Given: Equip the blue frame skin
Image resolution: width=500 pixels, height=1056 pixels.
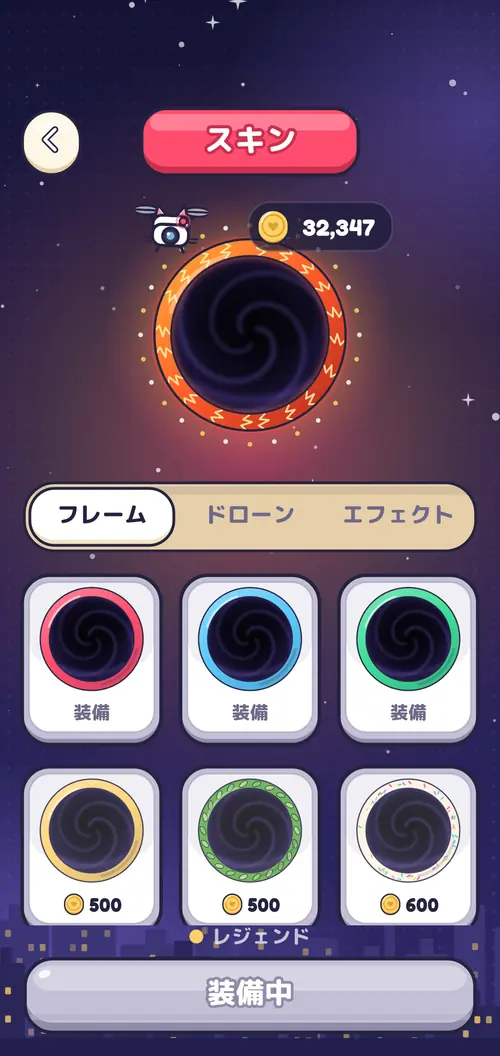Looking at the screenshot, I should pyautogui.click(x=250, y=659).
